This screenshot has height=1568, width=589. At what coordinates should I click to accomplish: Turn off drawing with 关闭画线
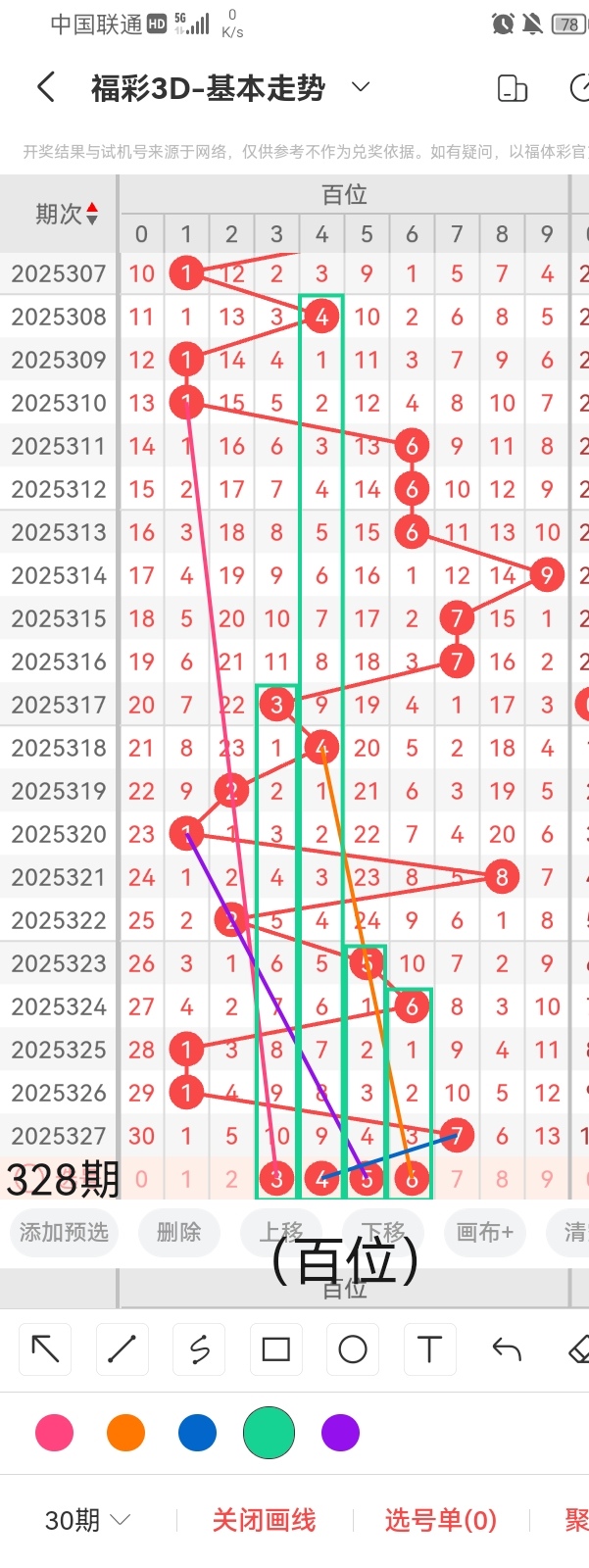[x=264, y=1520]
